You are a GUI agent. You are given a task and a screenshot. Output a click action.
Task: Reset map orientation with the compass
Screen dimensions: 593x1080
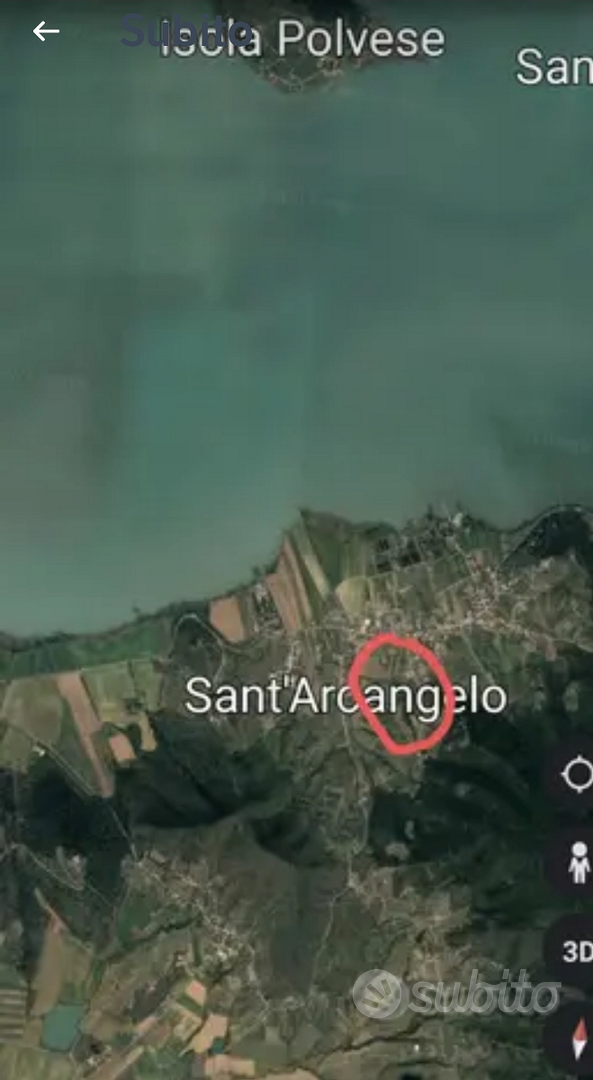coord(581,1038)
